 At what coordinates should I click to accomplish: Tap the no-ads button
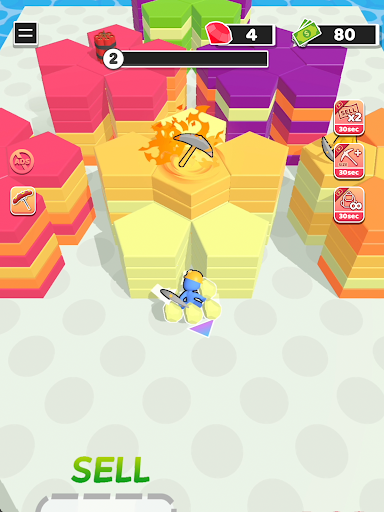tap(22, 161)
